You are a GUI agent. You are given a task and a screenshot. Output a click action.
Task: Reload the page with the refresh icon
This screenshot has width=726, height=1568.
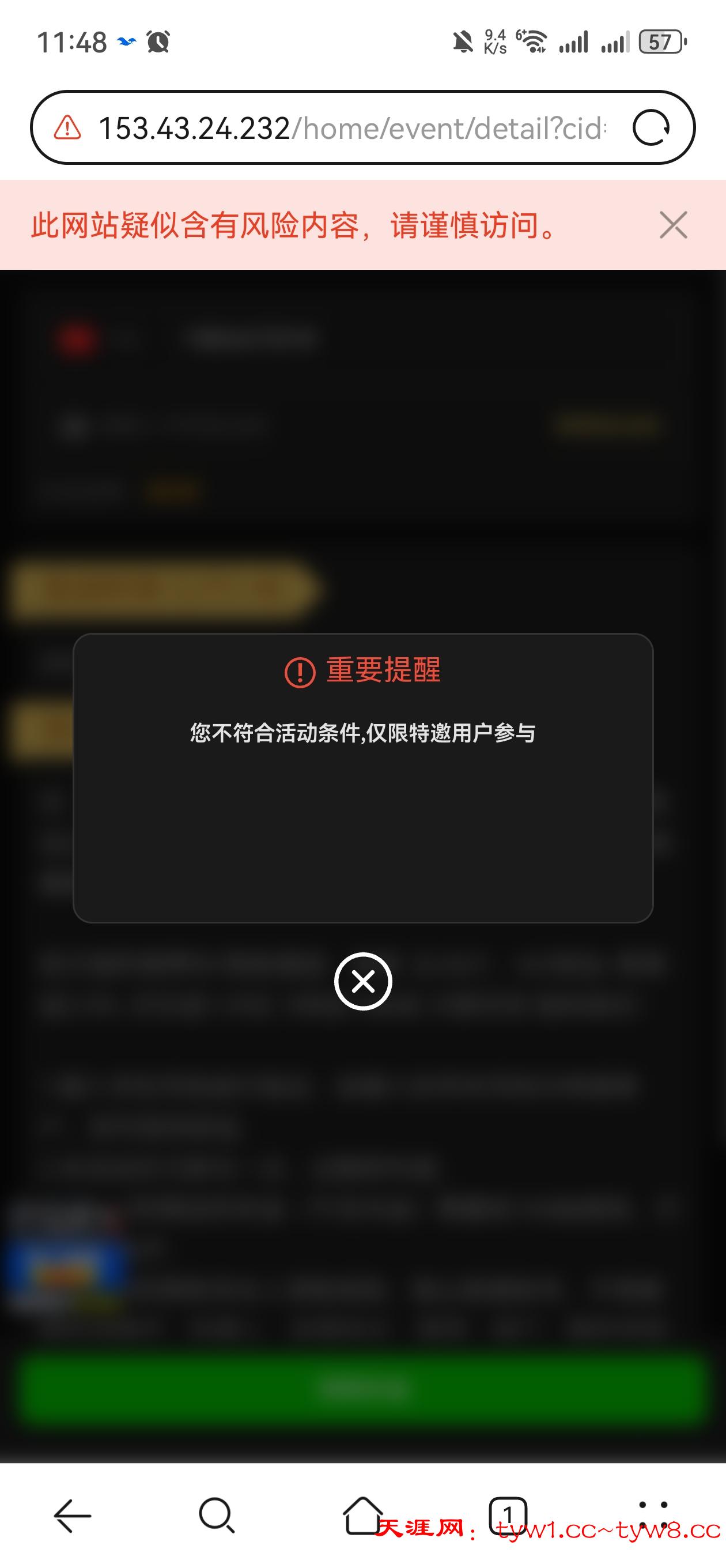pyautogui.click(x=651, y=128)
